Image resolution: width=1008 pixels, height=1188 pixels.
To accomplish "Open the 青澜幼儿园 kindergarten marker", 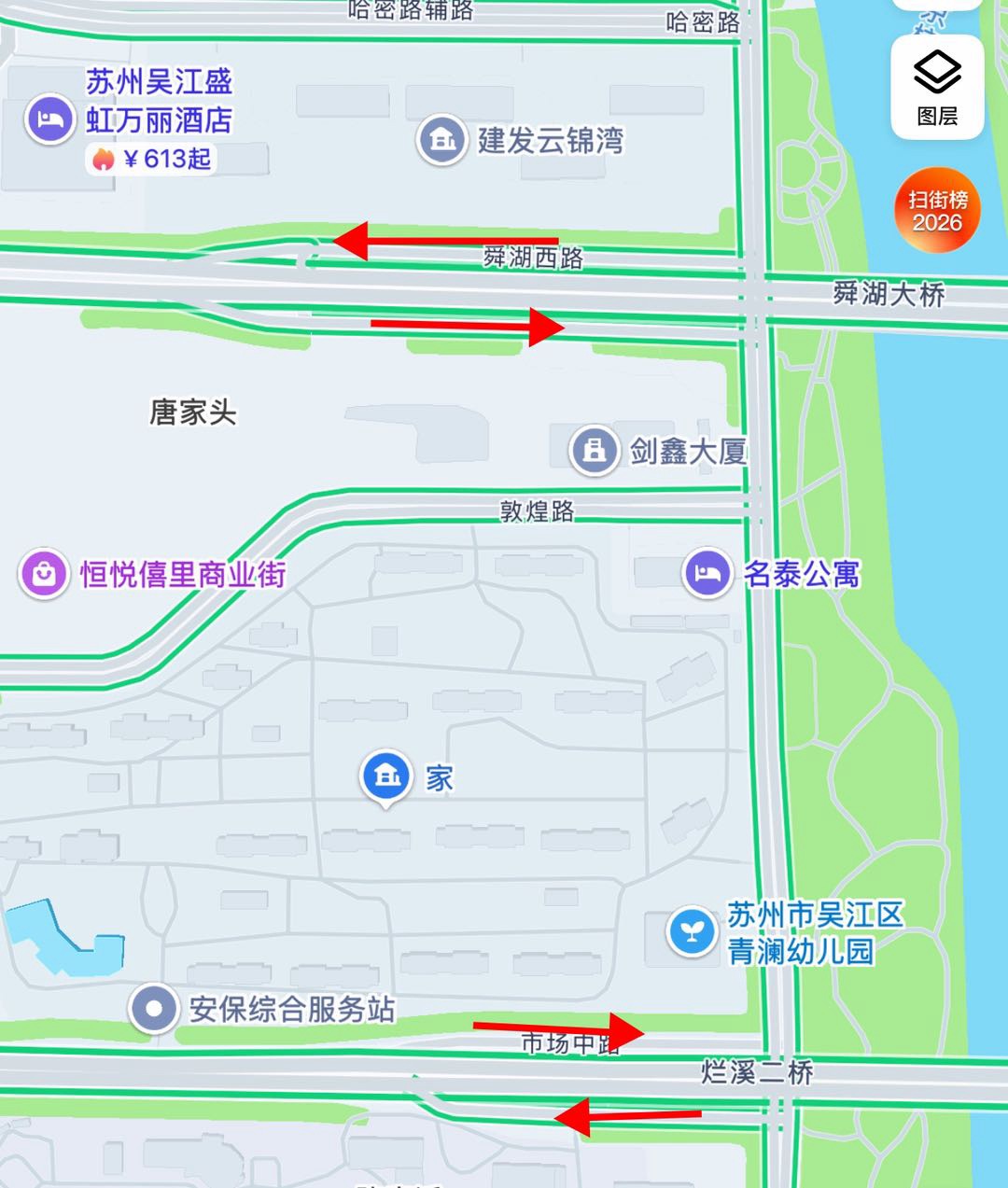I will pos(692,931).
